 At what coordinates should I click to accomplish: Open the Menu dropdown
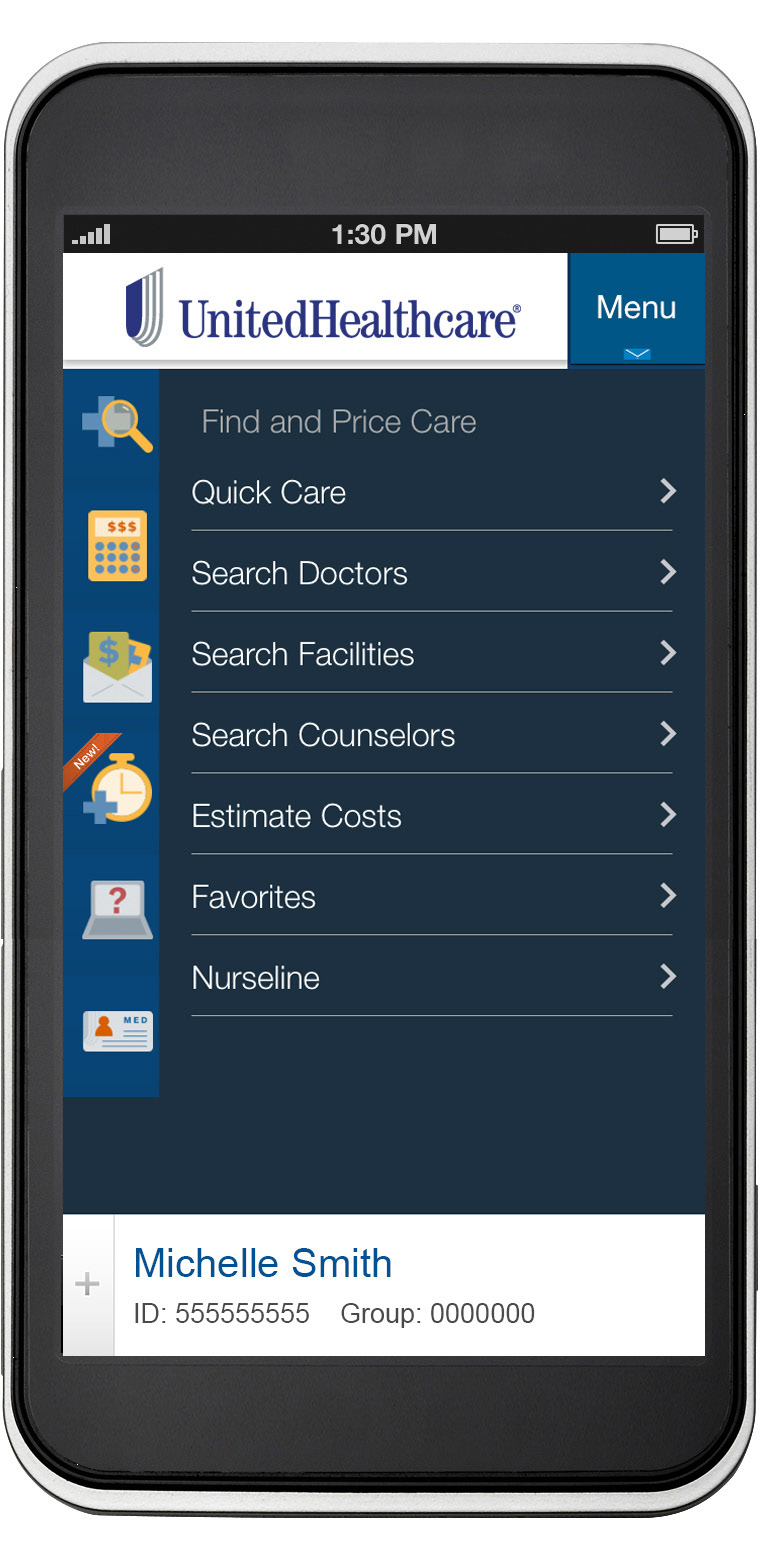tap(636, 309)
